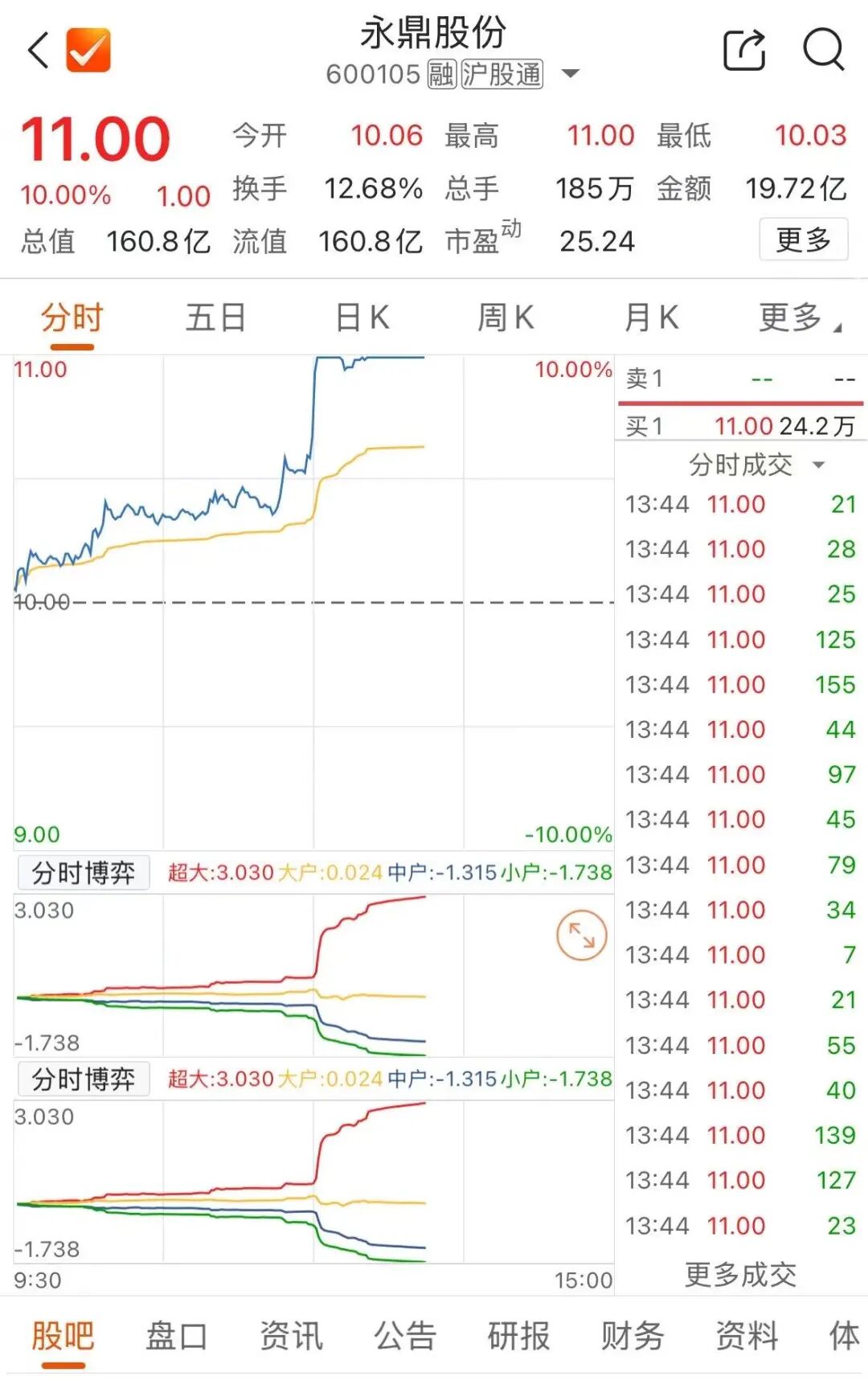The height and width of the screenshot is (1397, 868).
Task: Switch to the 日K chart tab
Action: click(362, 317)
